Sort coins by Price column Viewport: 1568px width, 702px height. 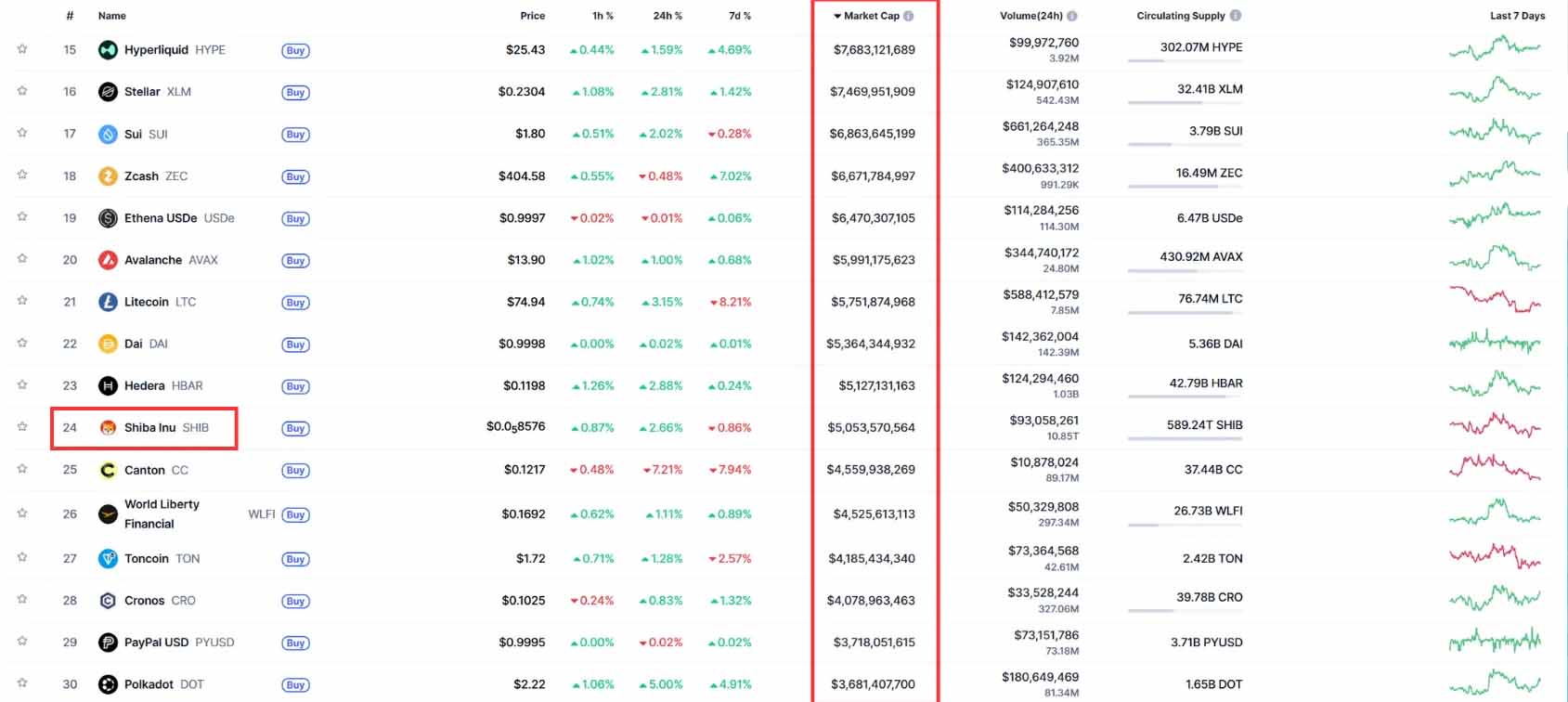(x=532, y=16)
